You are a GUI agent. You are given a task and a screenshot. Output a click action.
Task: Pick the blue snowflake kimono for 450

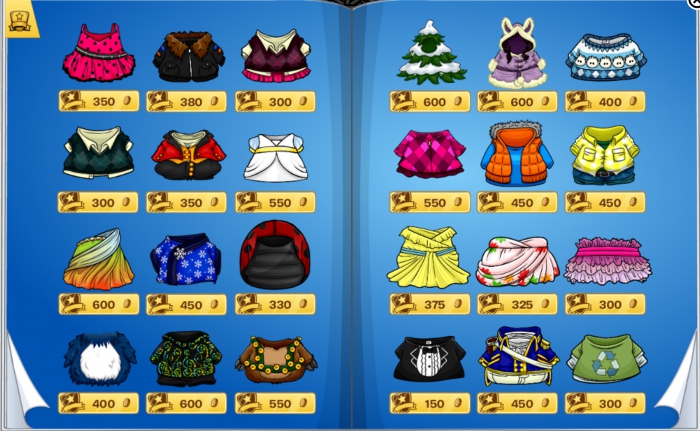[185, 258]
